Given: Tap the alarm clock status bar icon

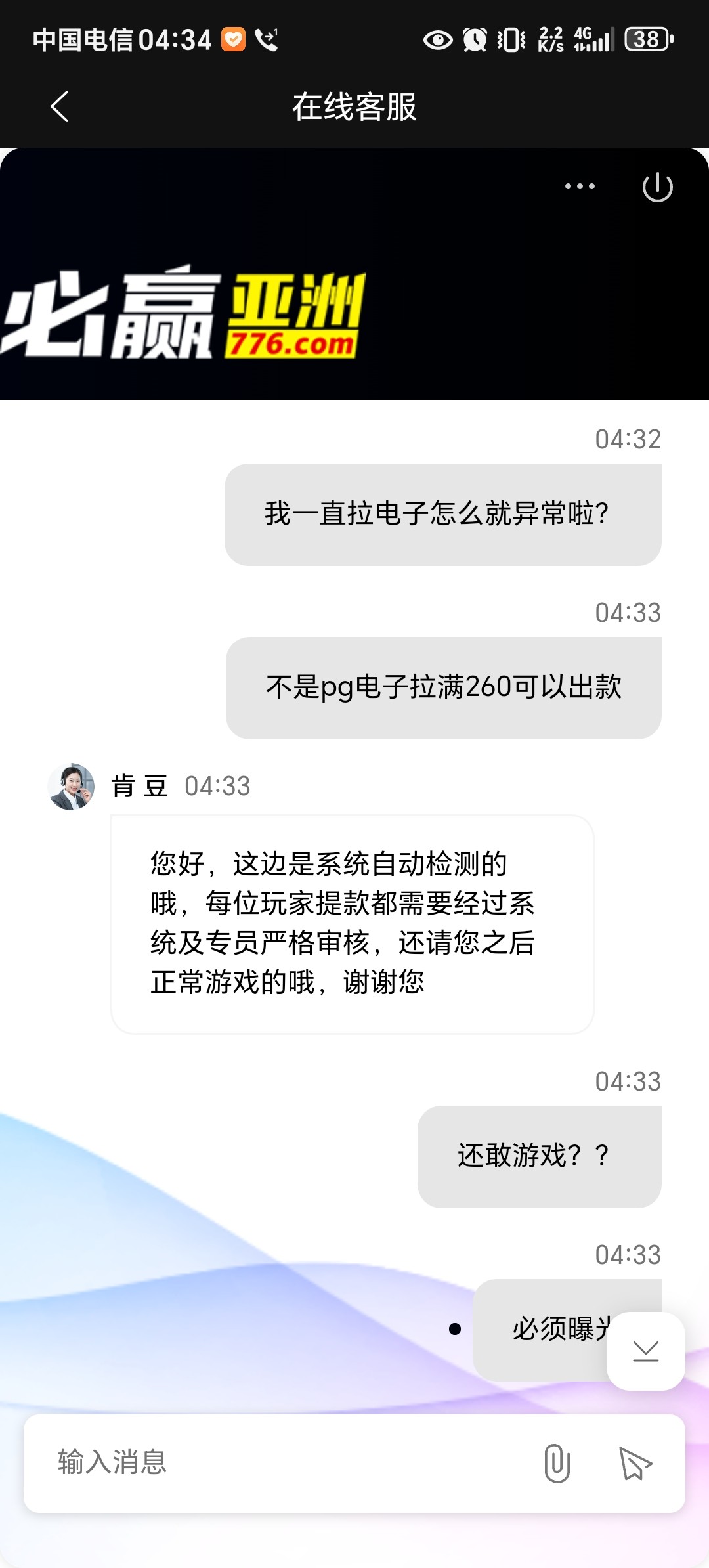Looking at the screenshot, I should coord(474,41).
